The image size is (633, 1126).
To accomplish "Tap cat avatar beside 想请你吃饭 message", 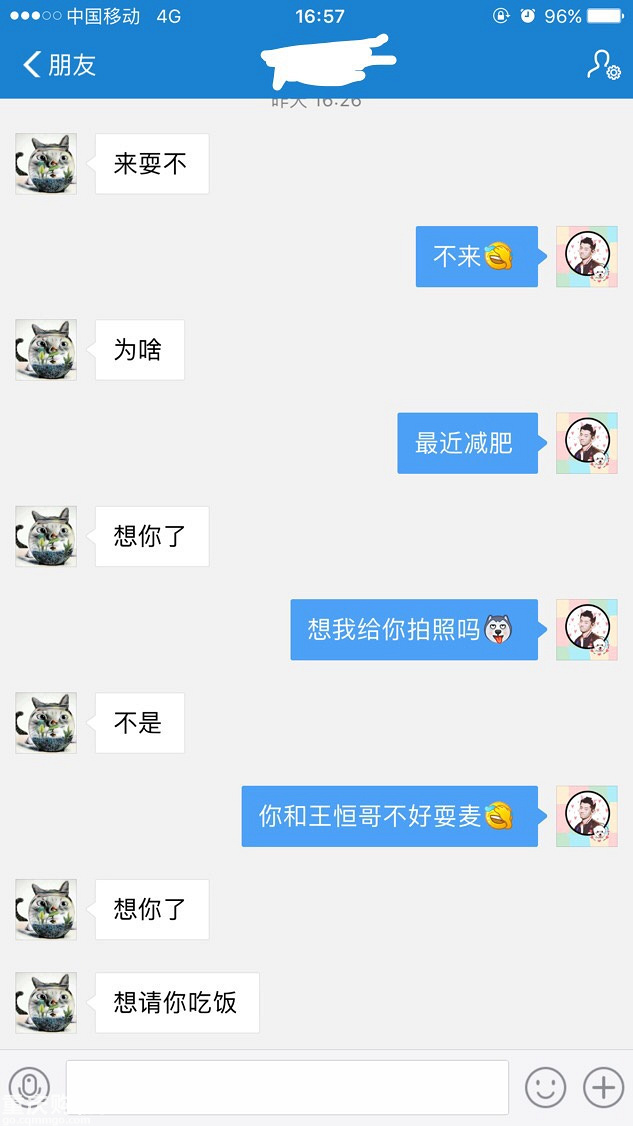I will tap(46, 1003).
